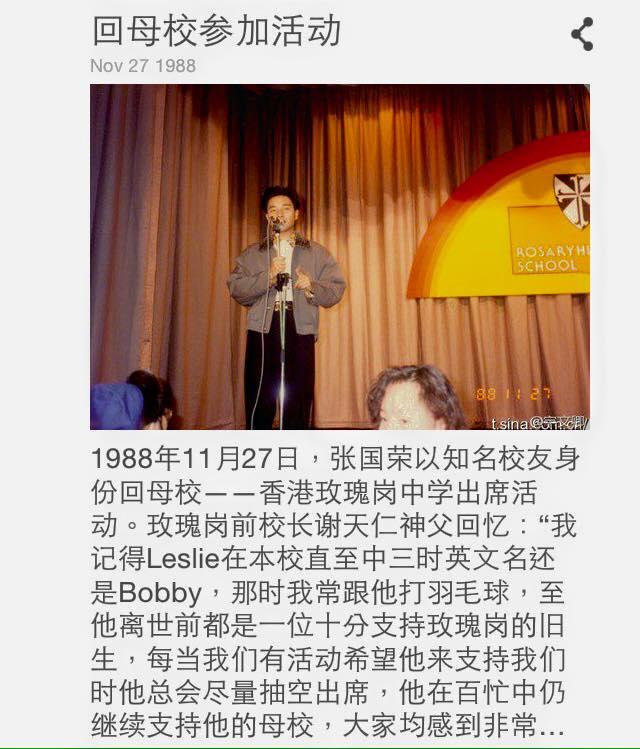
Task: Open the stage photo from Nov 27 1988
Action: (x=339, y=257)
